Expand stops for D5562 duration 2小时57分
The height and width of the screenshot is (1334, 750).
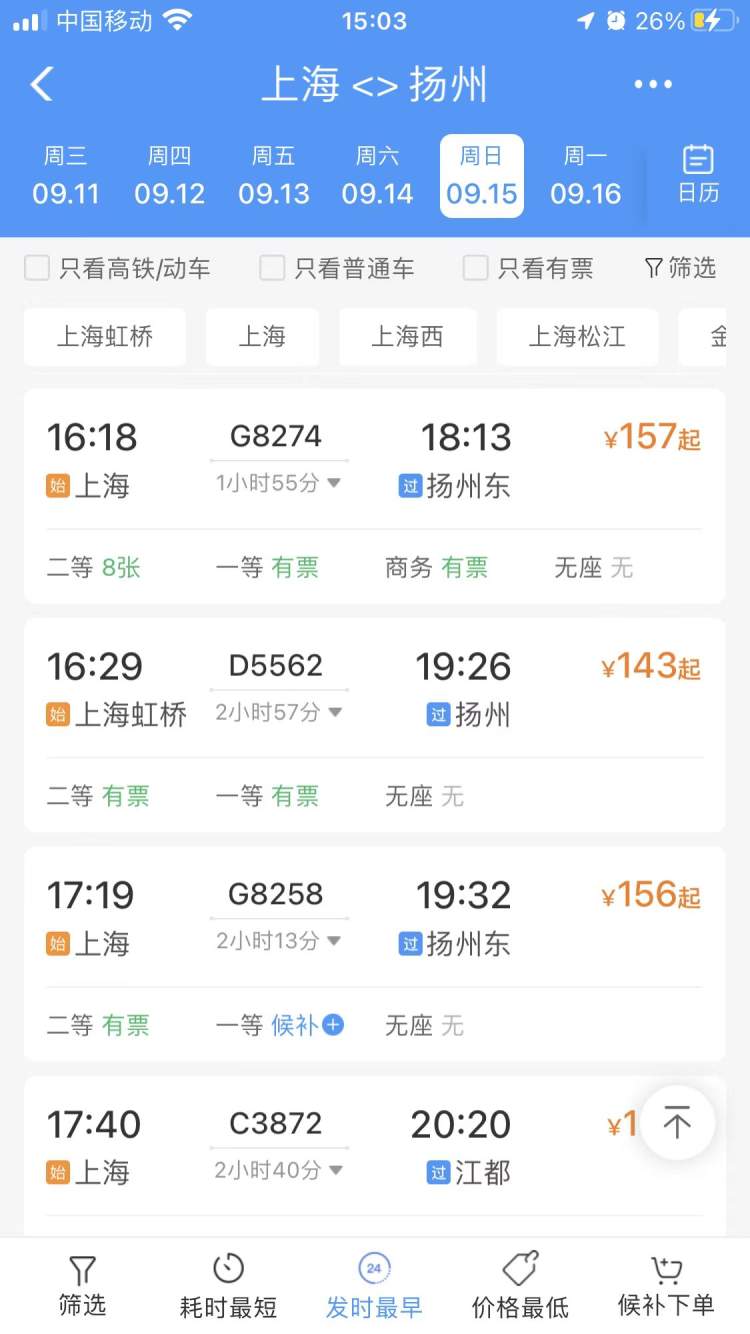click(x=279, y=713)
